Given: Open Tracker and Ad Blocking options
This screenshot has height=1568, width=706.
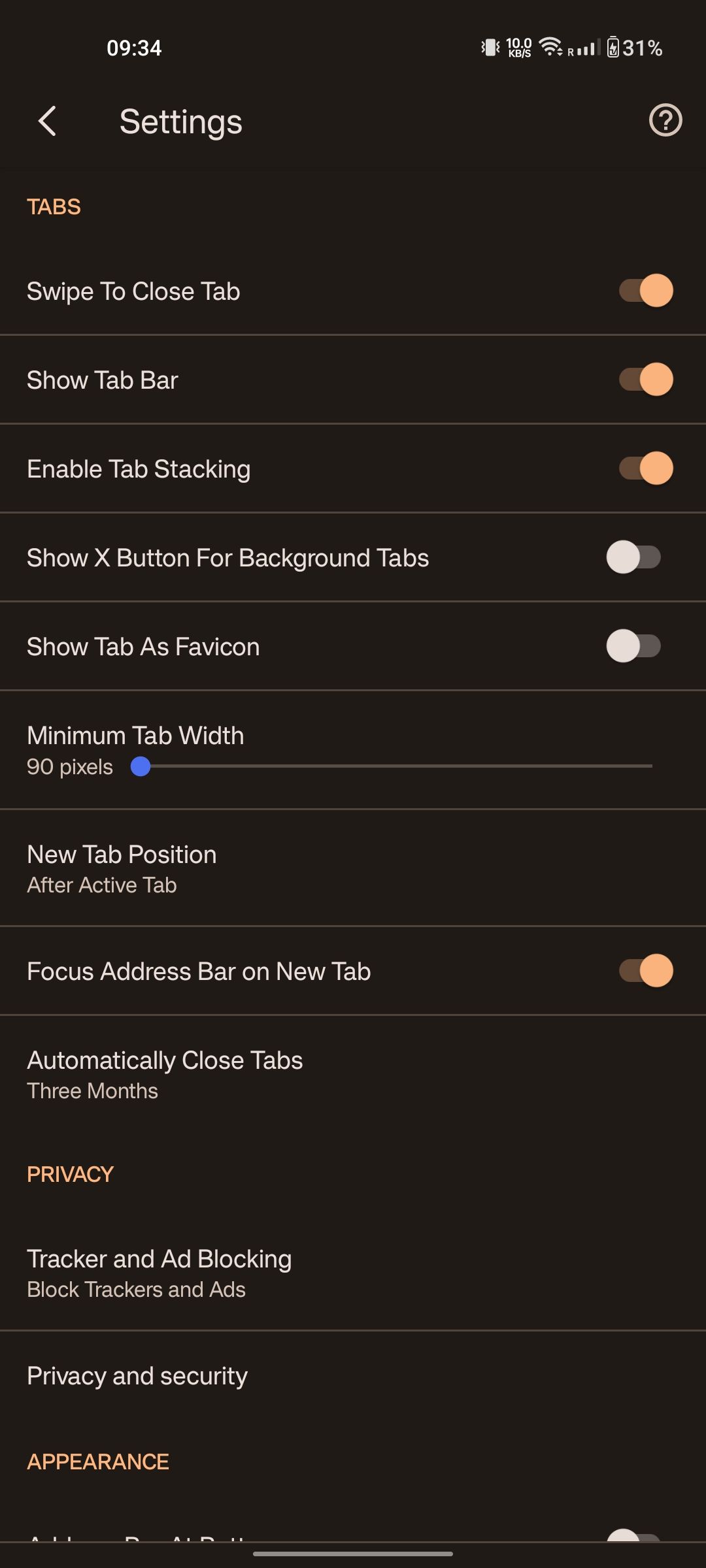Looking at the screenshot, I should click(x=353, y=1273).
